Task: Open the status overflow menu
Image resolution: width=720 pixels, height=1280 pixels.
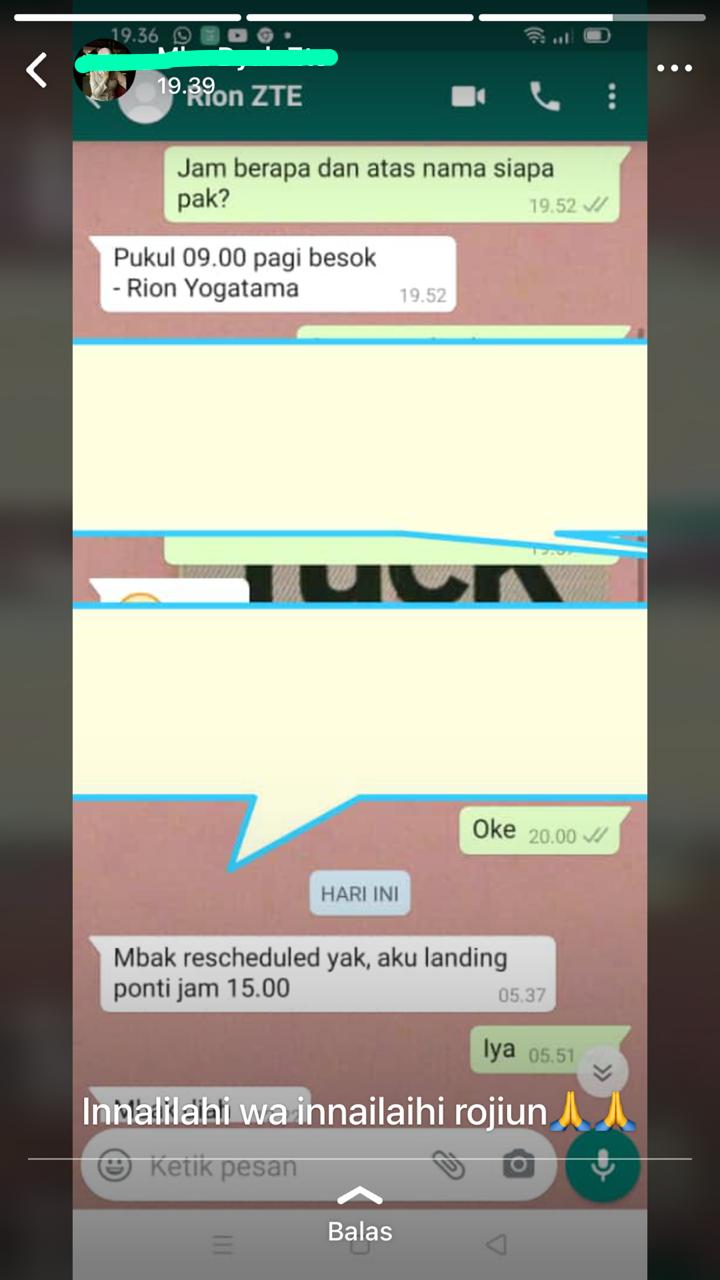Action: pyautogui.click(x=674, y=69)
